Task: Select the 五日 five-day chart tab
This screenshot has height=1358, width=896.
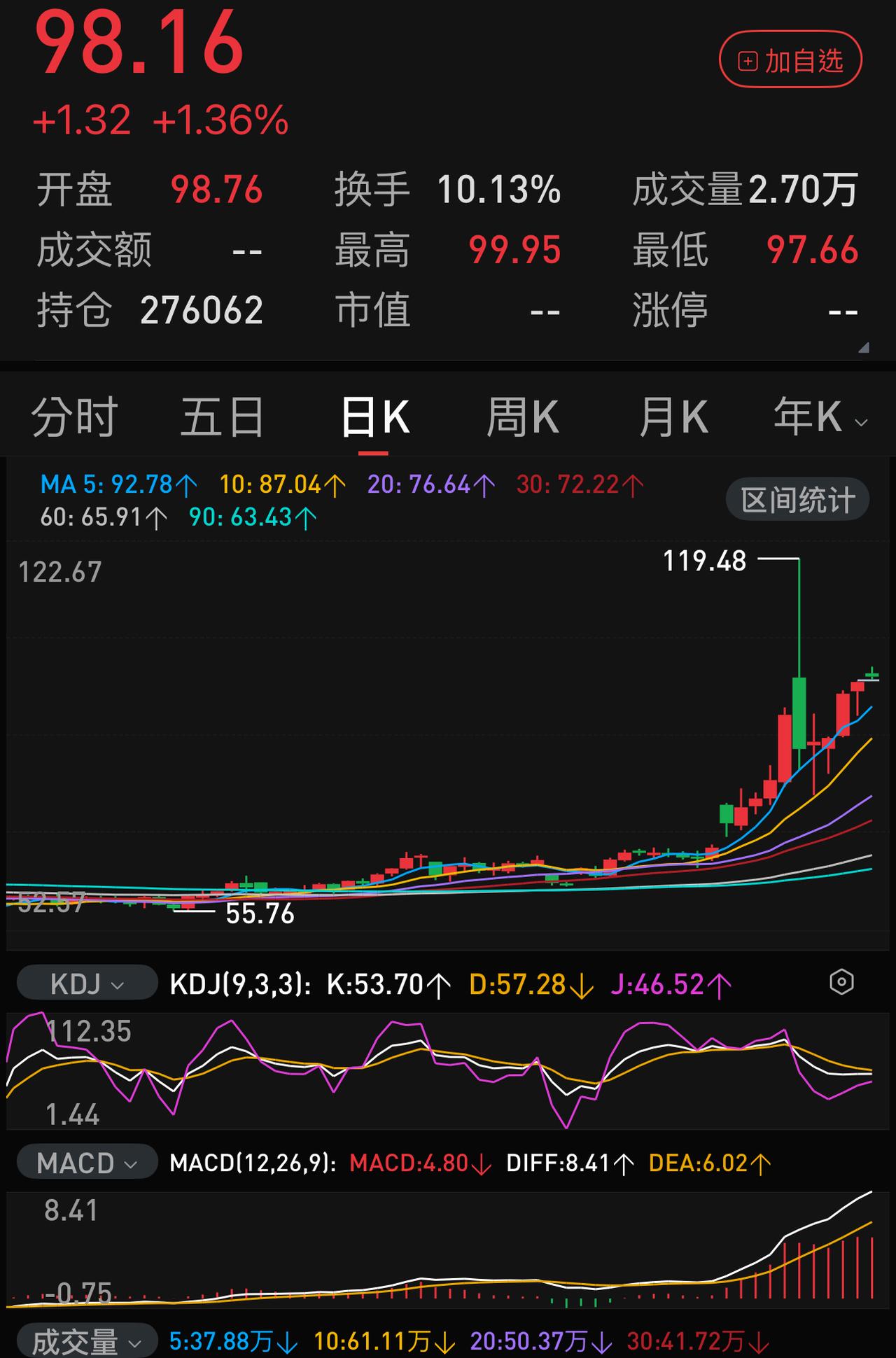Action: click(222, 414)
